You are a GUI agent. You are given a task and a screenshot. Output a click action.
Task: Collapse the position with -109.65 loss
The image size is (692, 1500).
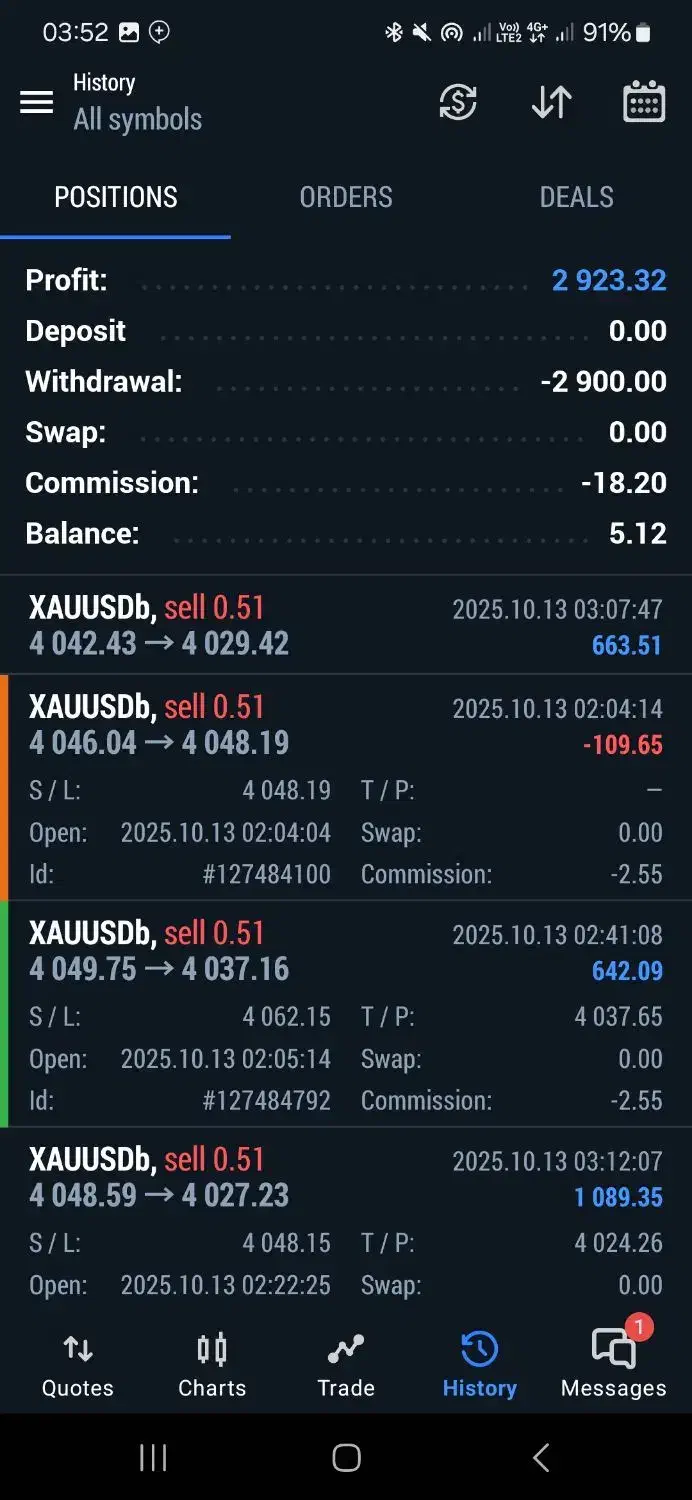[x=346, y=725]
